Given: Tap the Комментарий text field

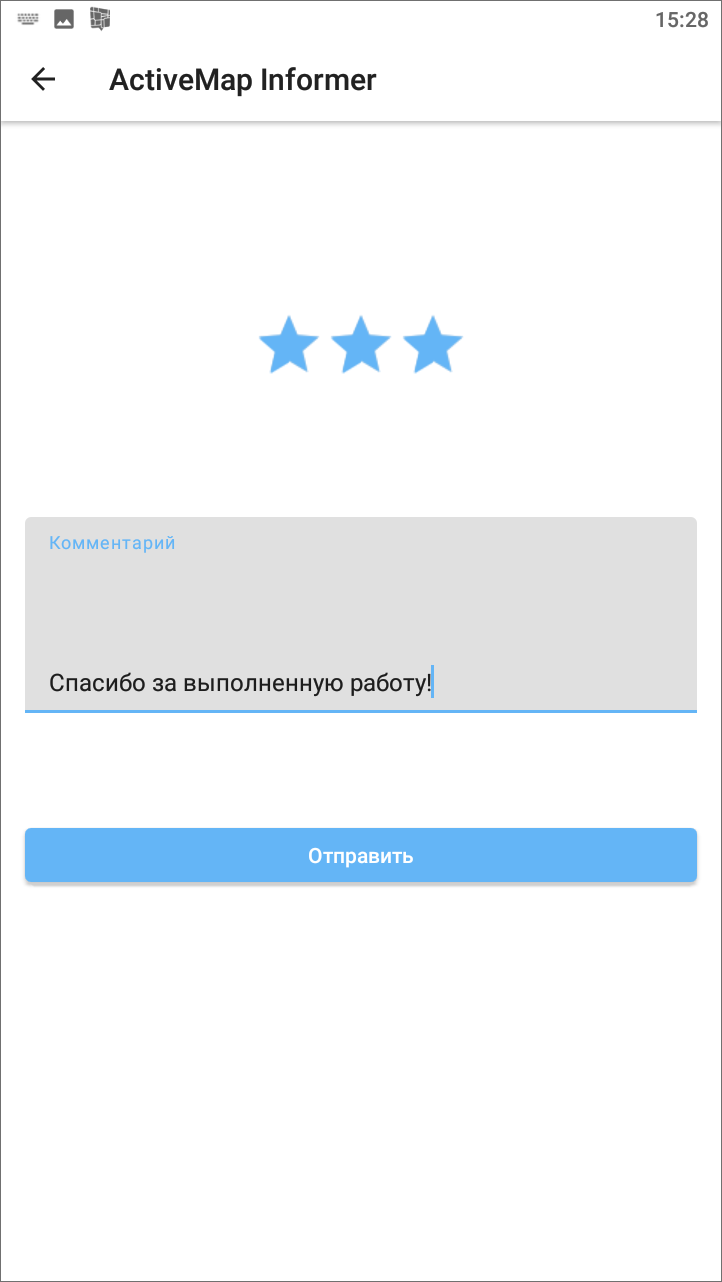Looking at the screenshot, I should [361, 614].
